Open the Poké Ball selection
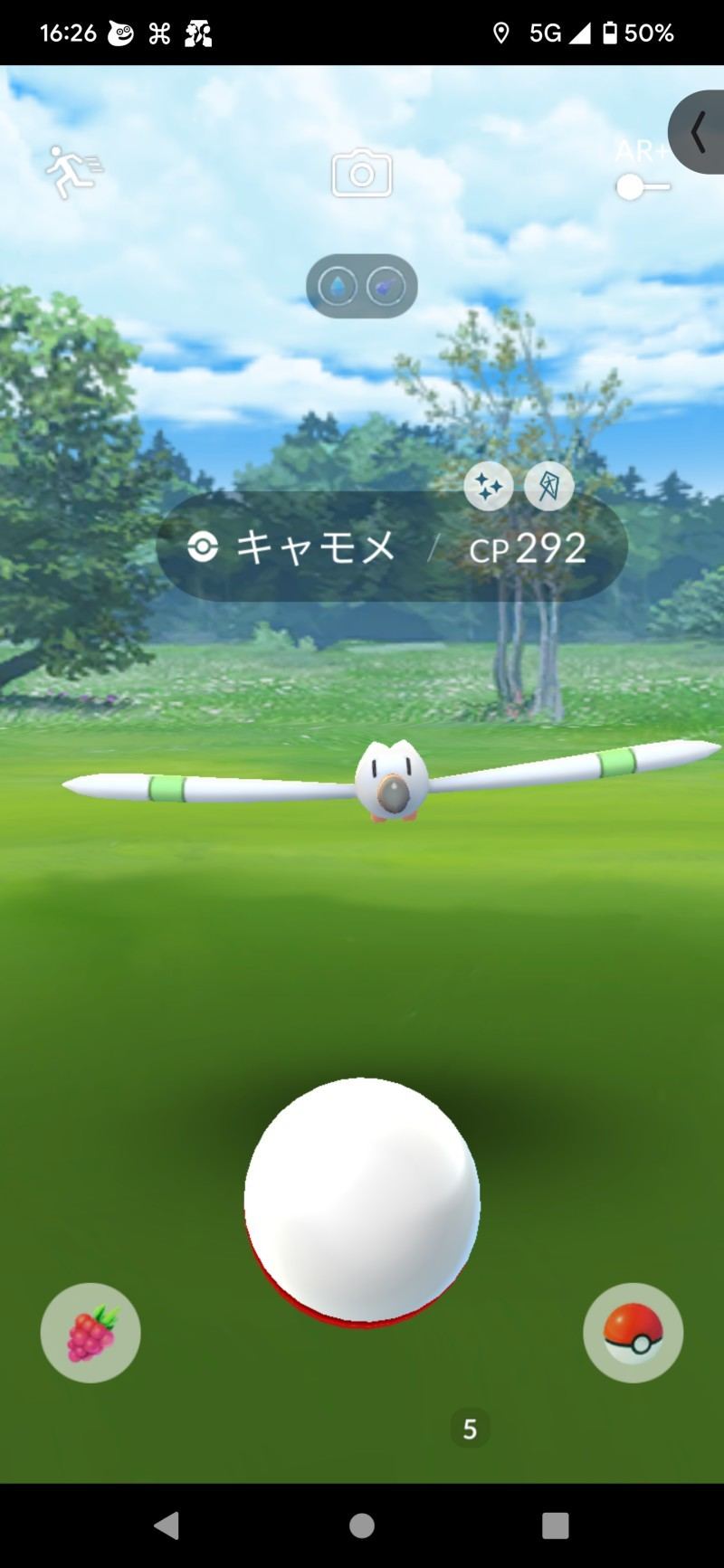724x1568 pixels. 633,1332
